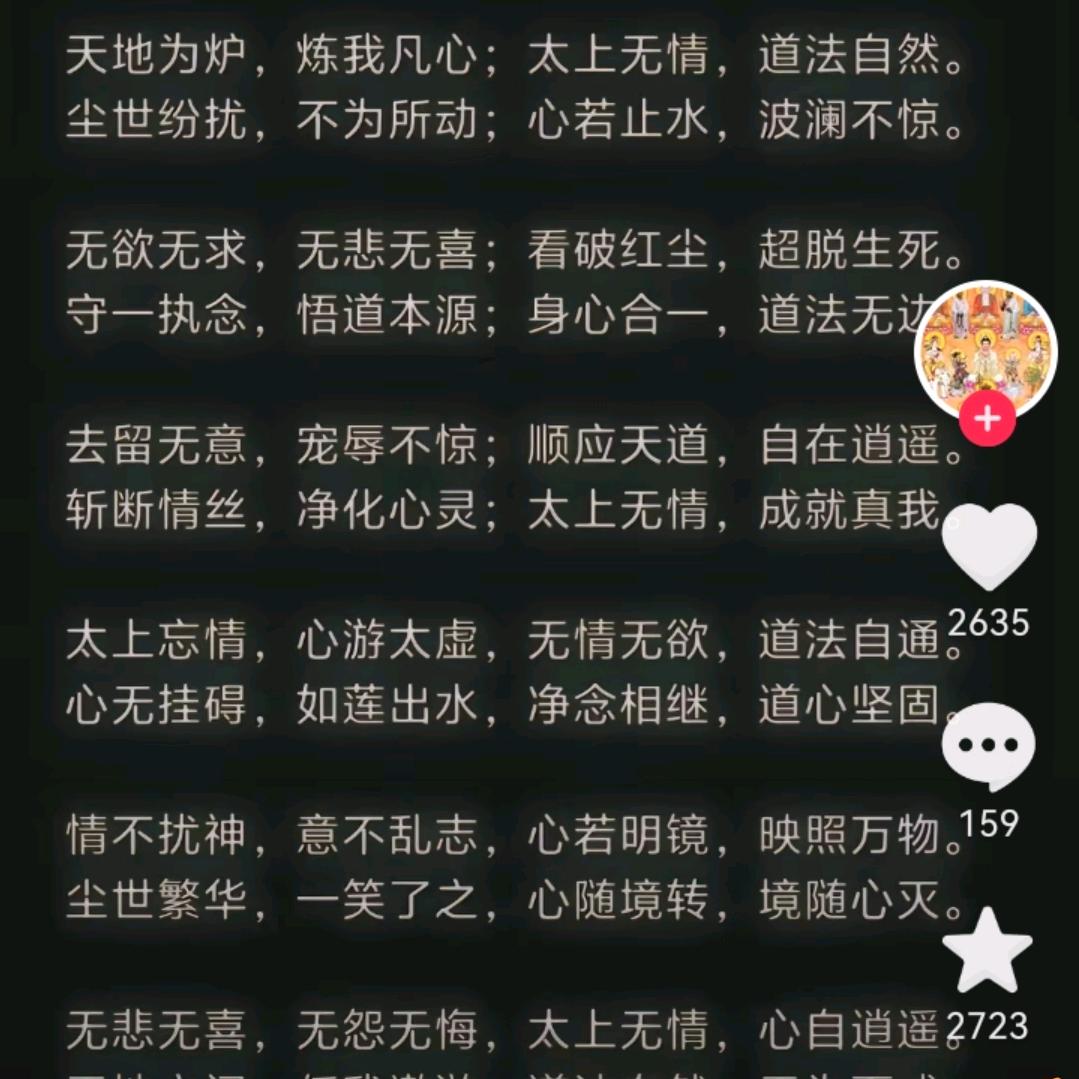Open the comments bubble showing 159
Image resolution: width=1079 pixels, height=1079 pixels.
988,744
